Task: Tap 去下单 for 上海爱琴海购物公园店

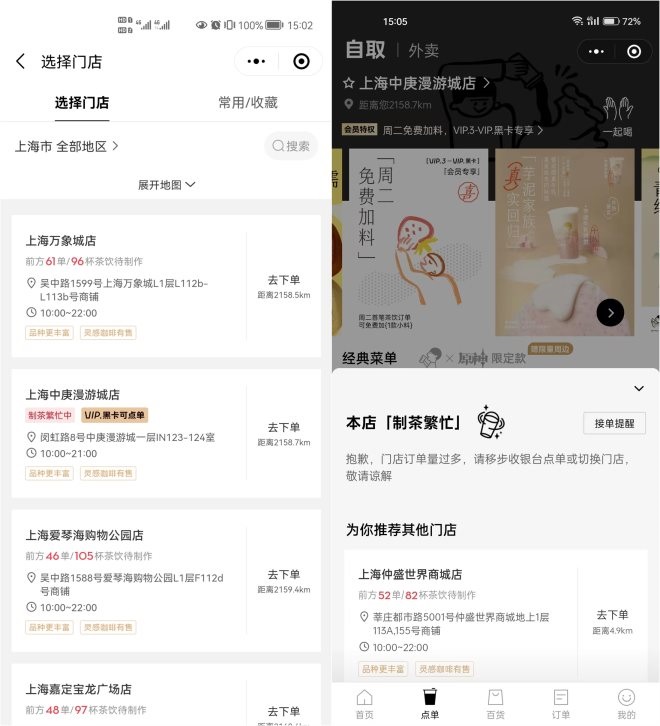Action: pyautogui.click(x=284, y=581)
